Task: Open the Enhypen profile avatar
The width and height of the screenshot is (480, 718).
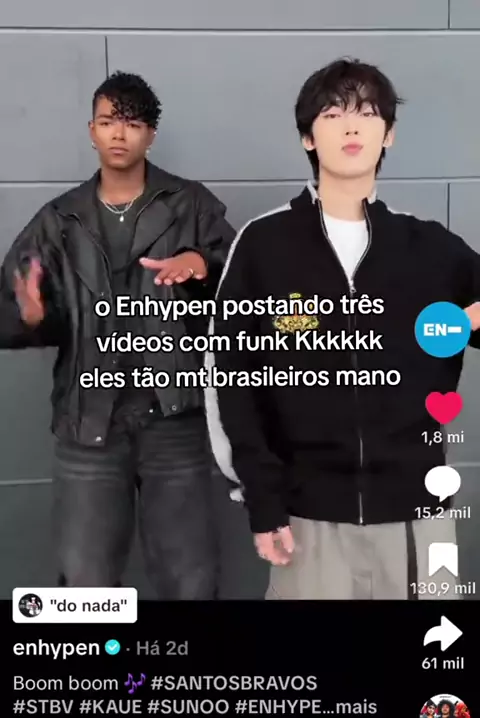Action: pos(442,330)
